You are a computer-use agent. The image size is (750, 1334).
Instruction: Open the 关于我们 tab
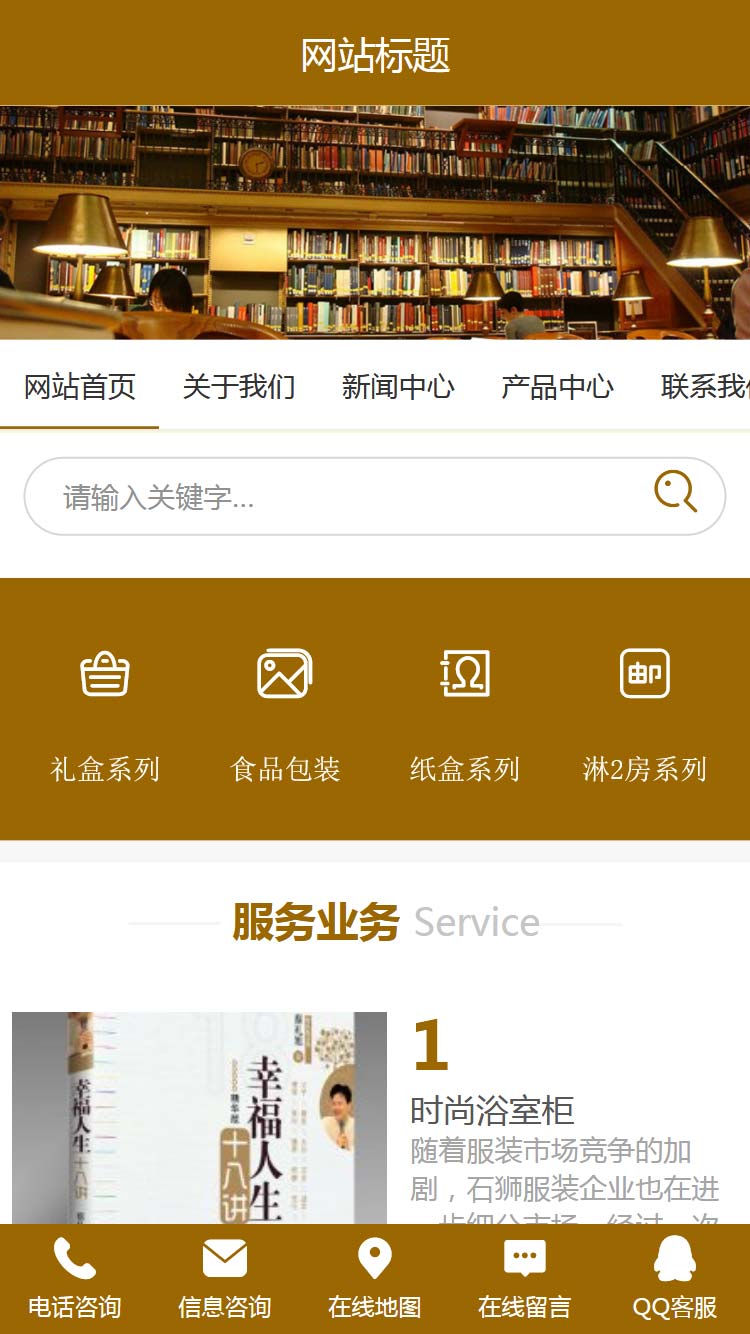coord(239,386)
